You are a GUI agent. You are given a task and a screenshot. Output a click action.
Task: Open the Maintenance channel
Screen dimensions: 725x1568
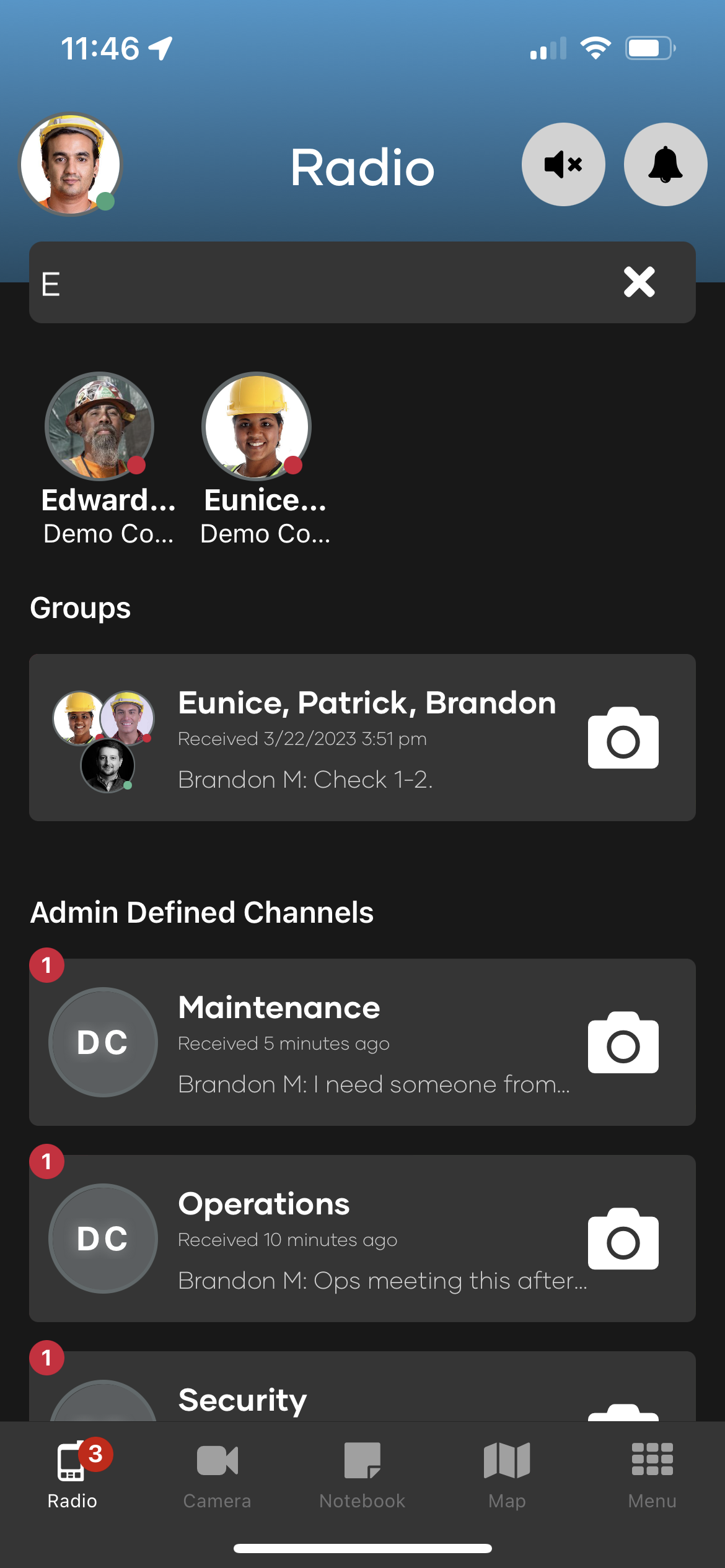pyautogui.click(x=362, y=1042)
